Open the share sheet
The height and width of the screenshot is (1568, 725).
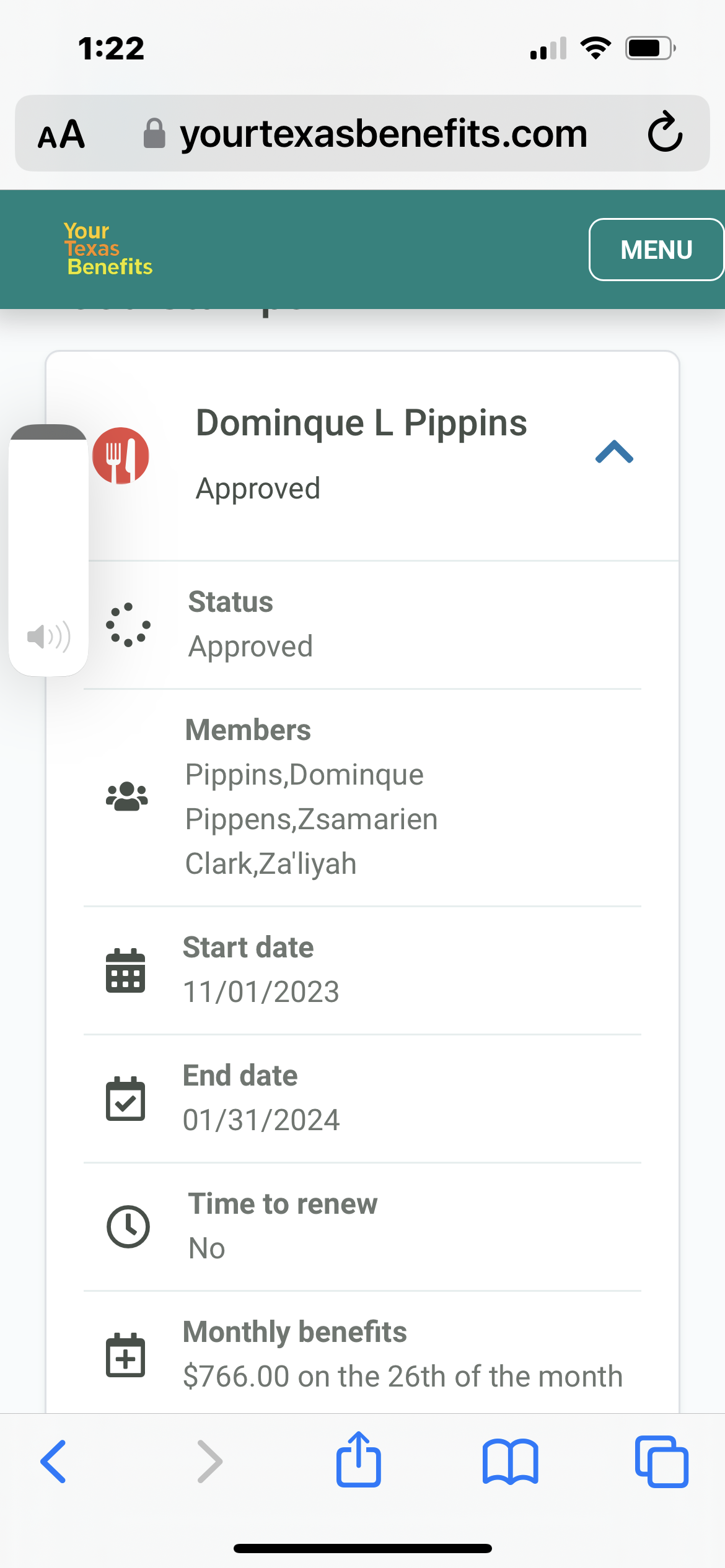(358, 1459)
